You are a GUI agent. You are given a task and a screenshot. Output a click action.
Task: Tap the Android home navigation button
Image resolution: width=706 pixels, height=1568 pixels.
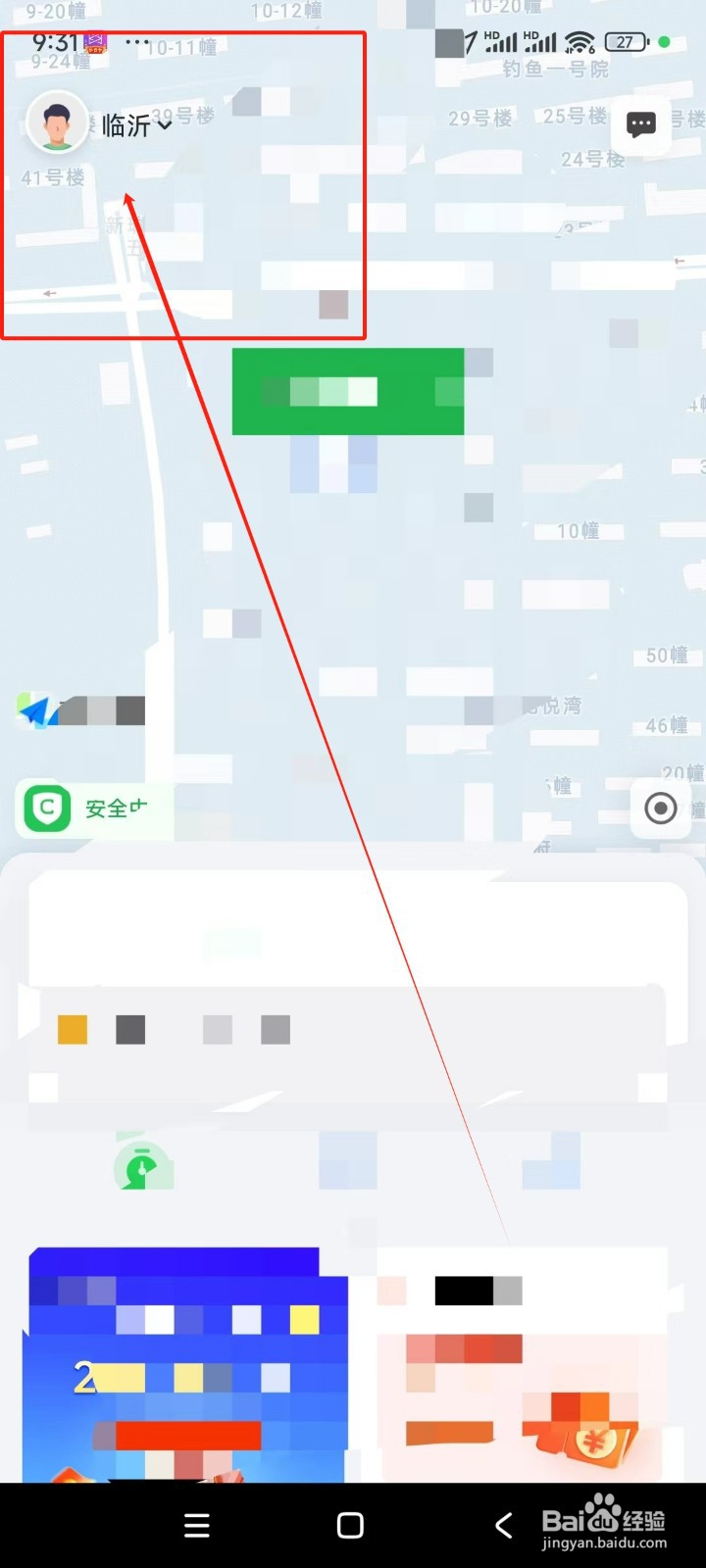[349, 1525]
